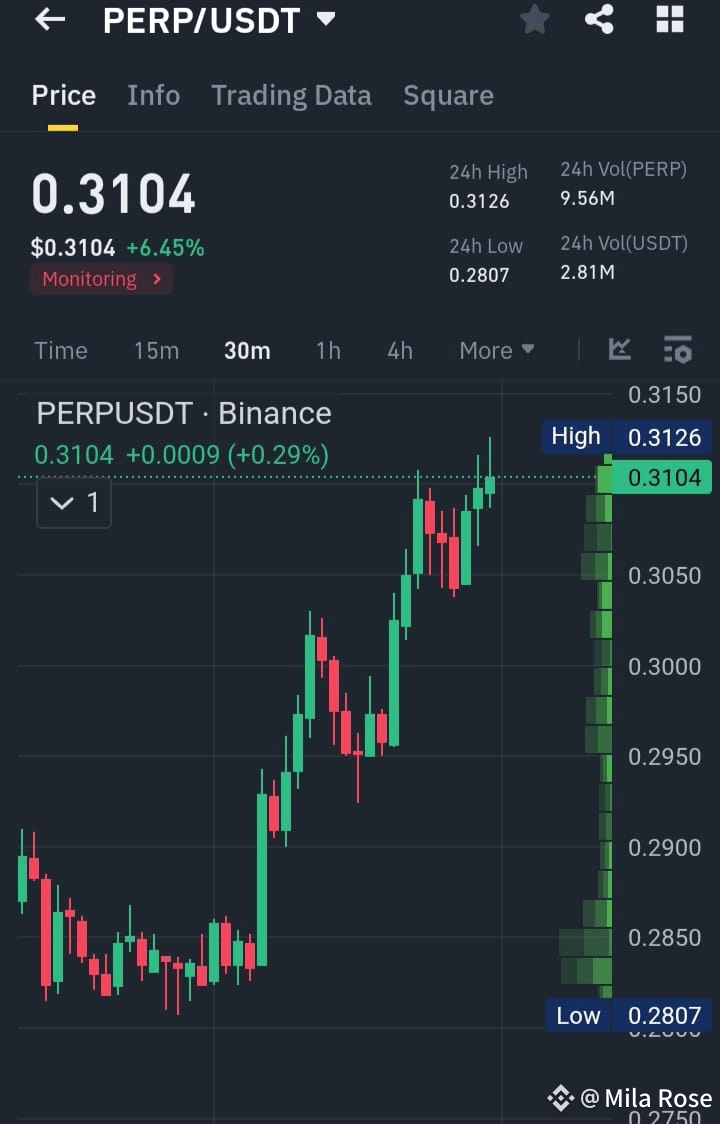Image resolution: width=720 pixels, height=1124 pixels.
Task: Tap the red arrow beside Monitoring
Action: 155,279
